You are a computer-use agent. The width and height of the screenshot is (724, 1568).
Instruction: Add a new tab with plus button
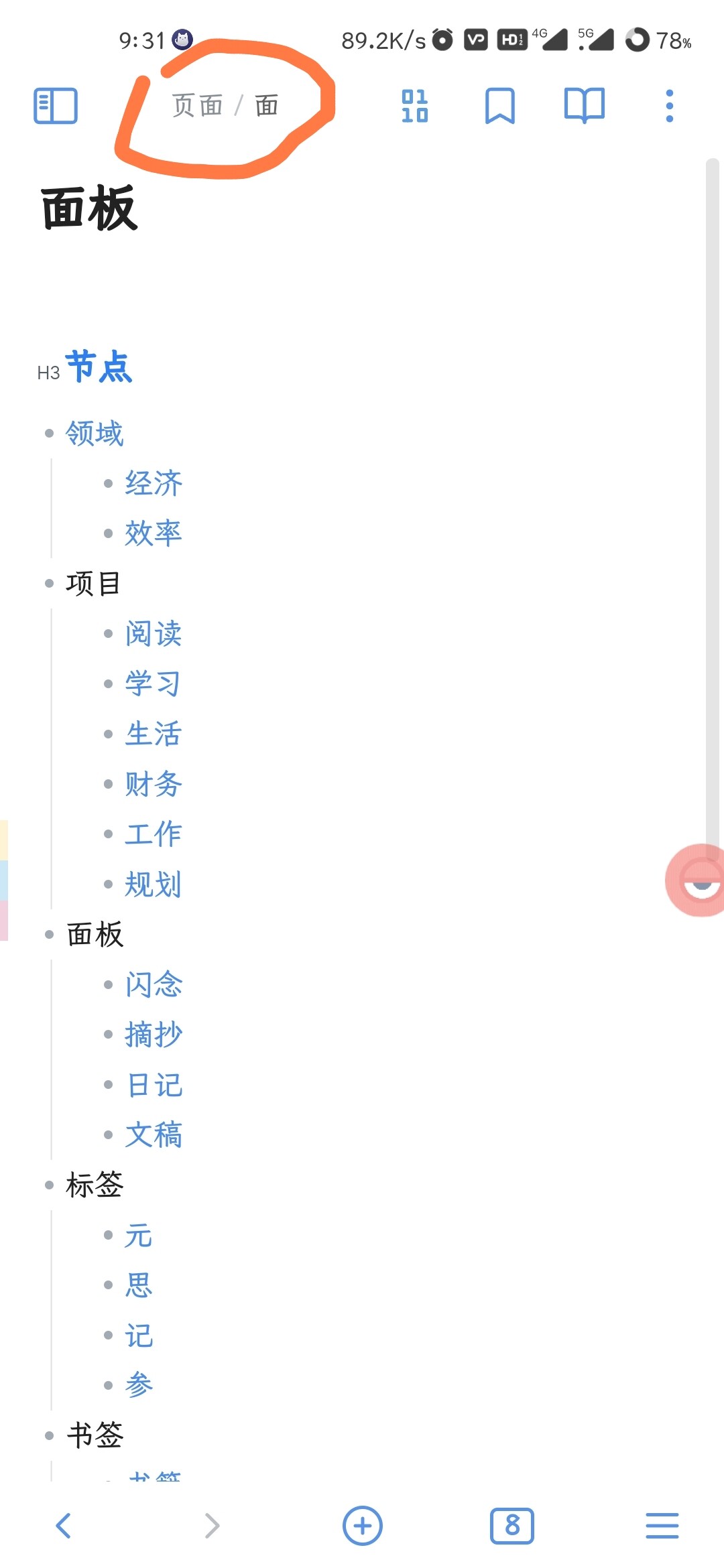click(363, 1526)
